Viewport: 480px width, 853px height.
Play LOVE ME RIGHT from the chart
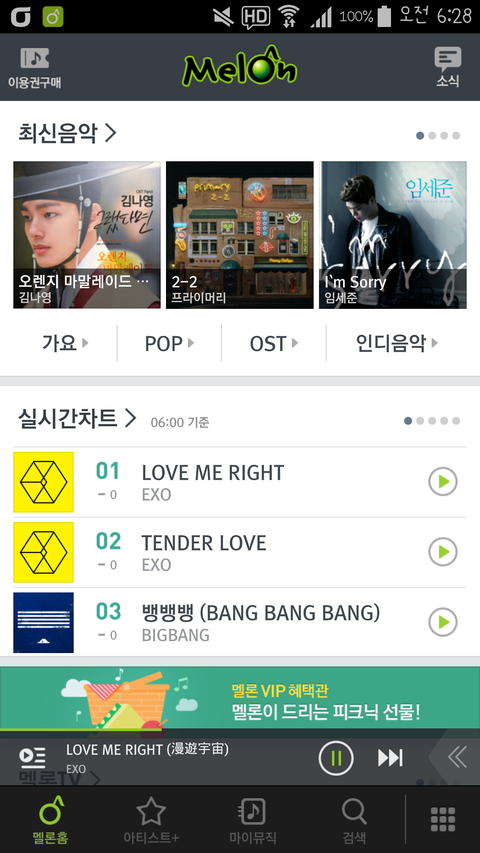click(442, 482)
